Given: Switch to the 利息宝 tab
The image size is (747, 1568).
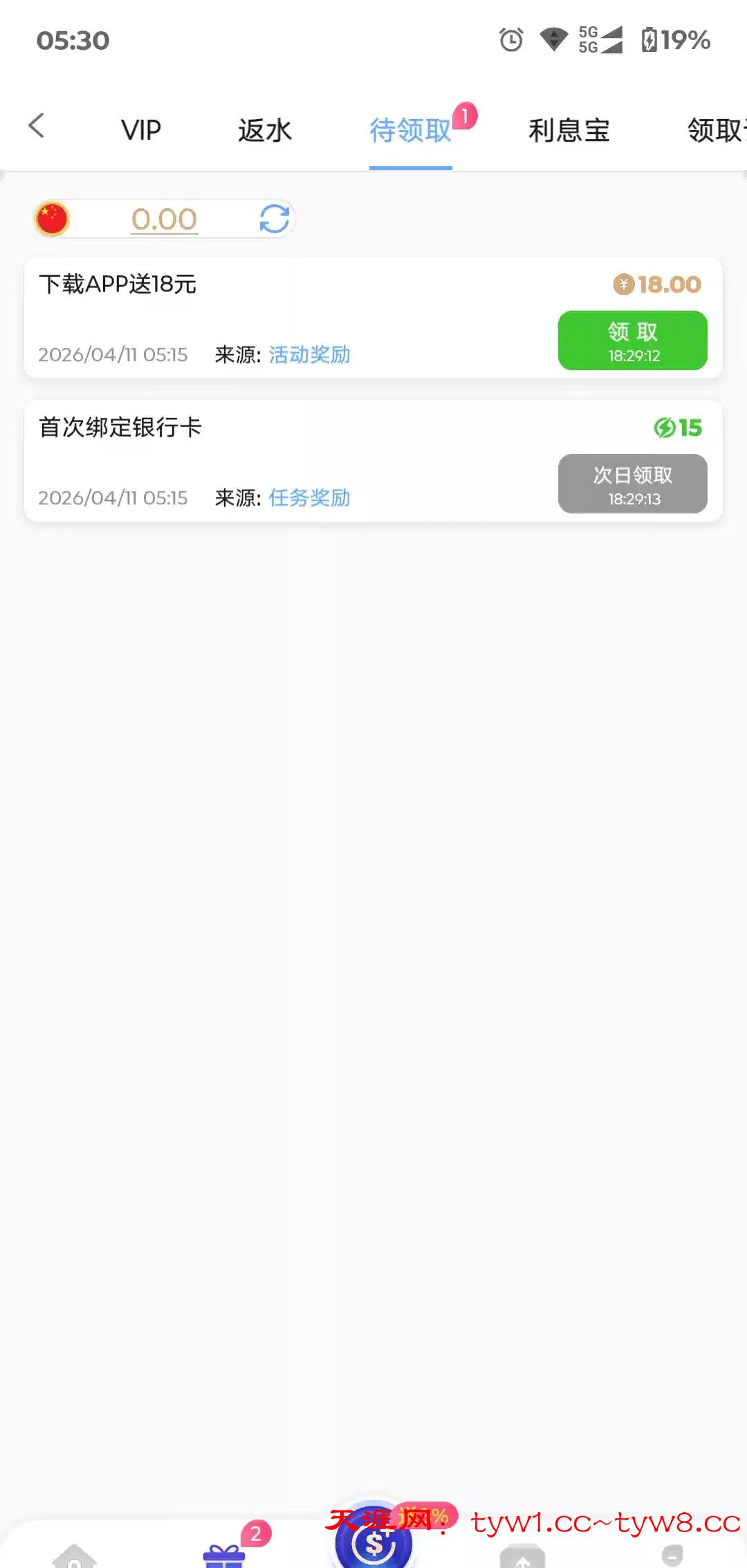Looking at the screenshot, I should click(x=569, y=130).
